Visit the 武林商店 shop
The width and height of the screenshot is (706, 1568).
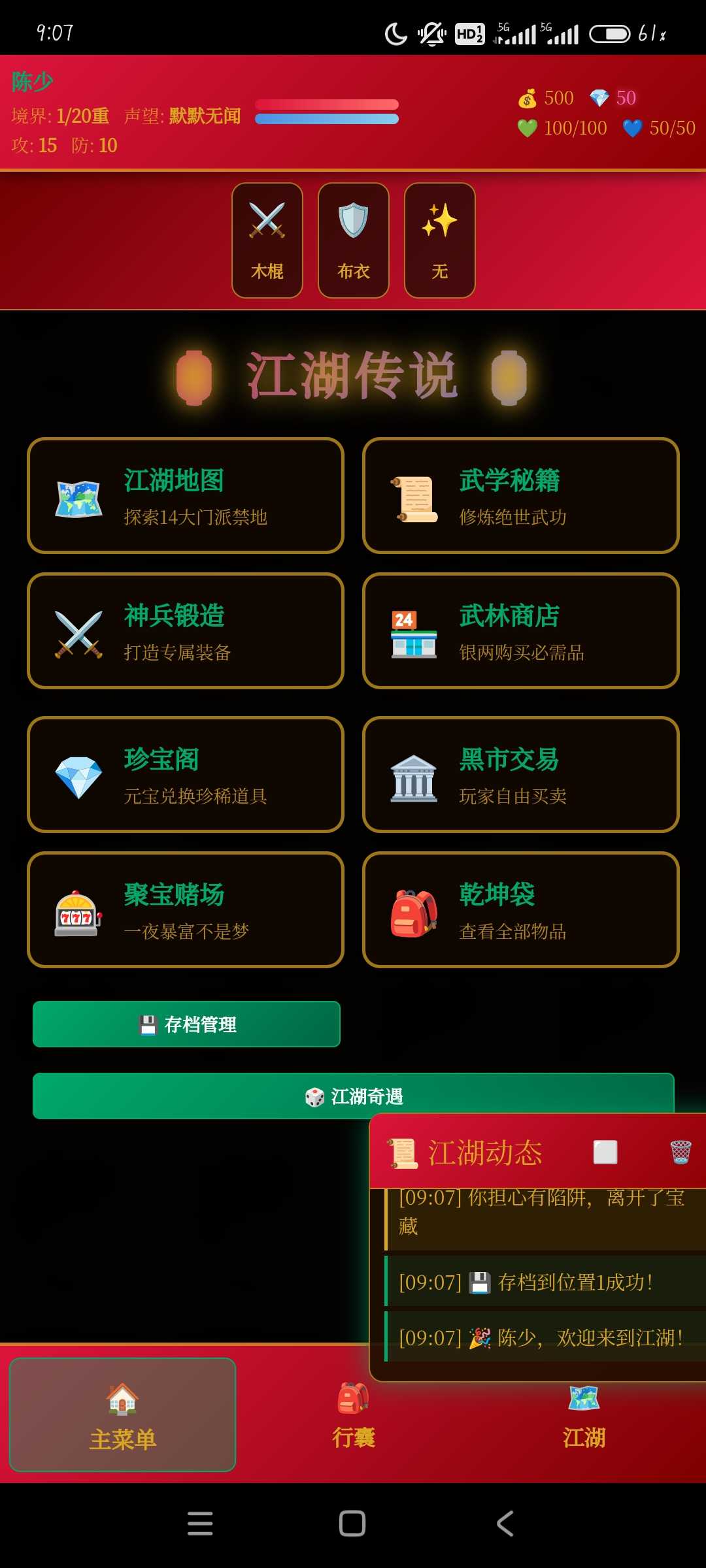pos(521,631)
